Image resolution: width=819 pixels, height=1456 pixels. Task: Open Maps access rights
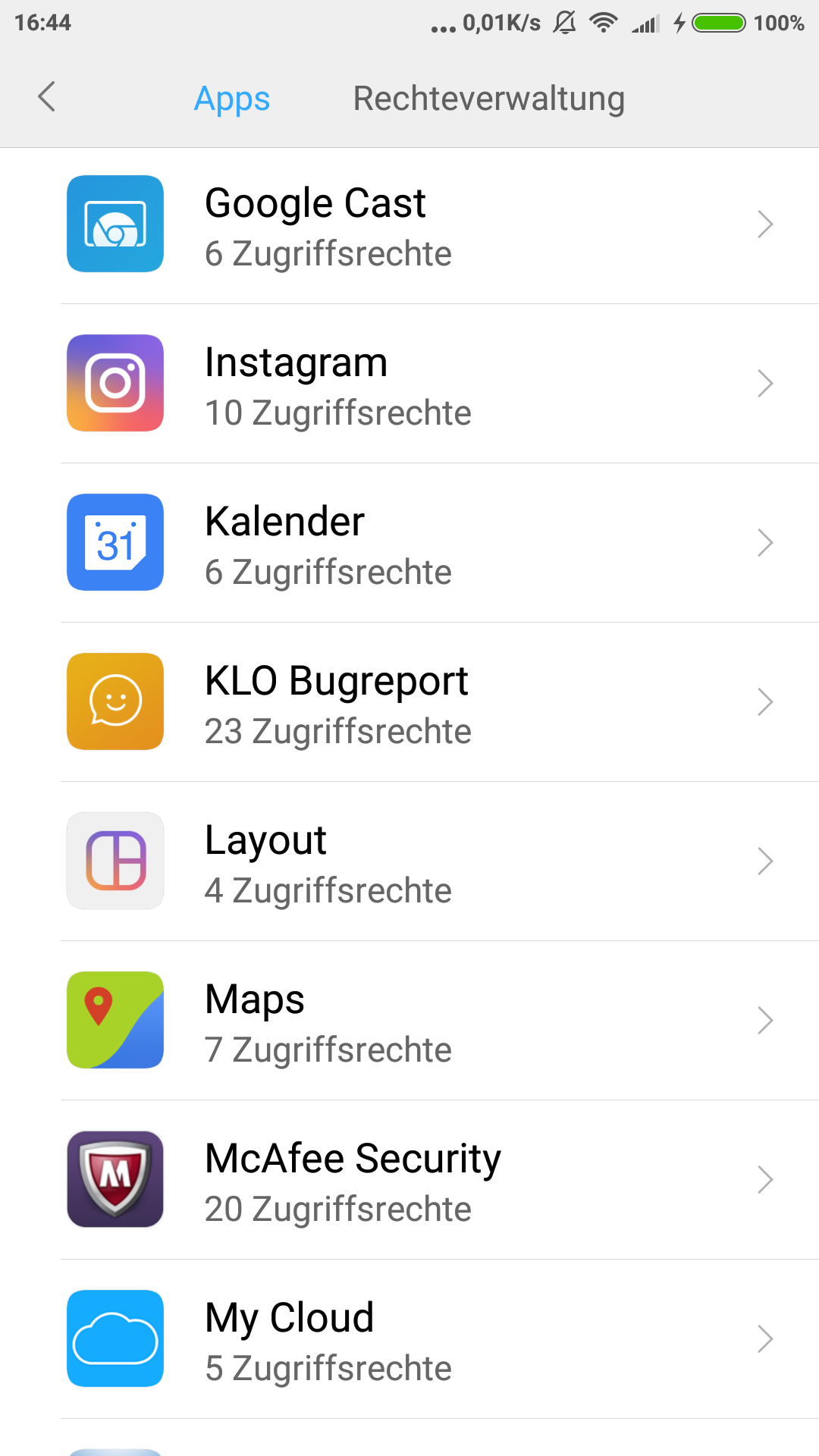click(409, 1021)
